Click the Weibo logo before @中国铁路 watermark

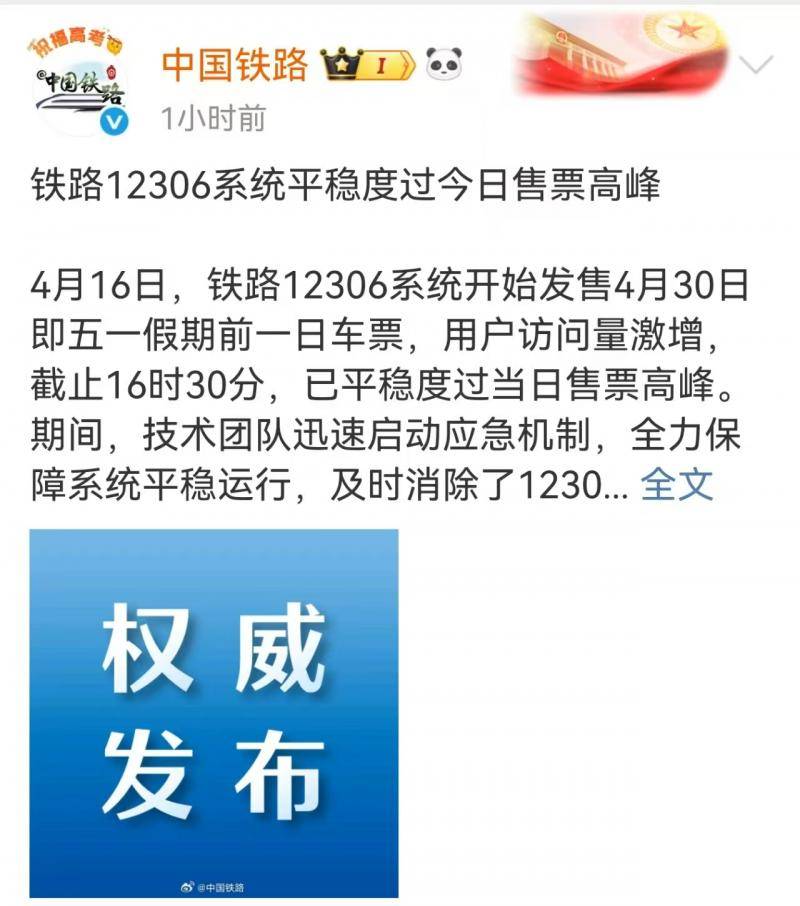(186, 886)
